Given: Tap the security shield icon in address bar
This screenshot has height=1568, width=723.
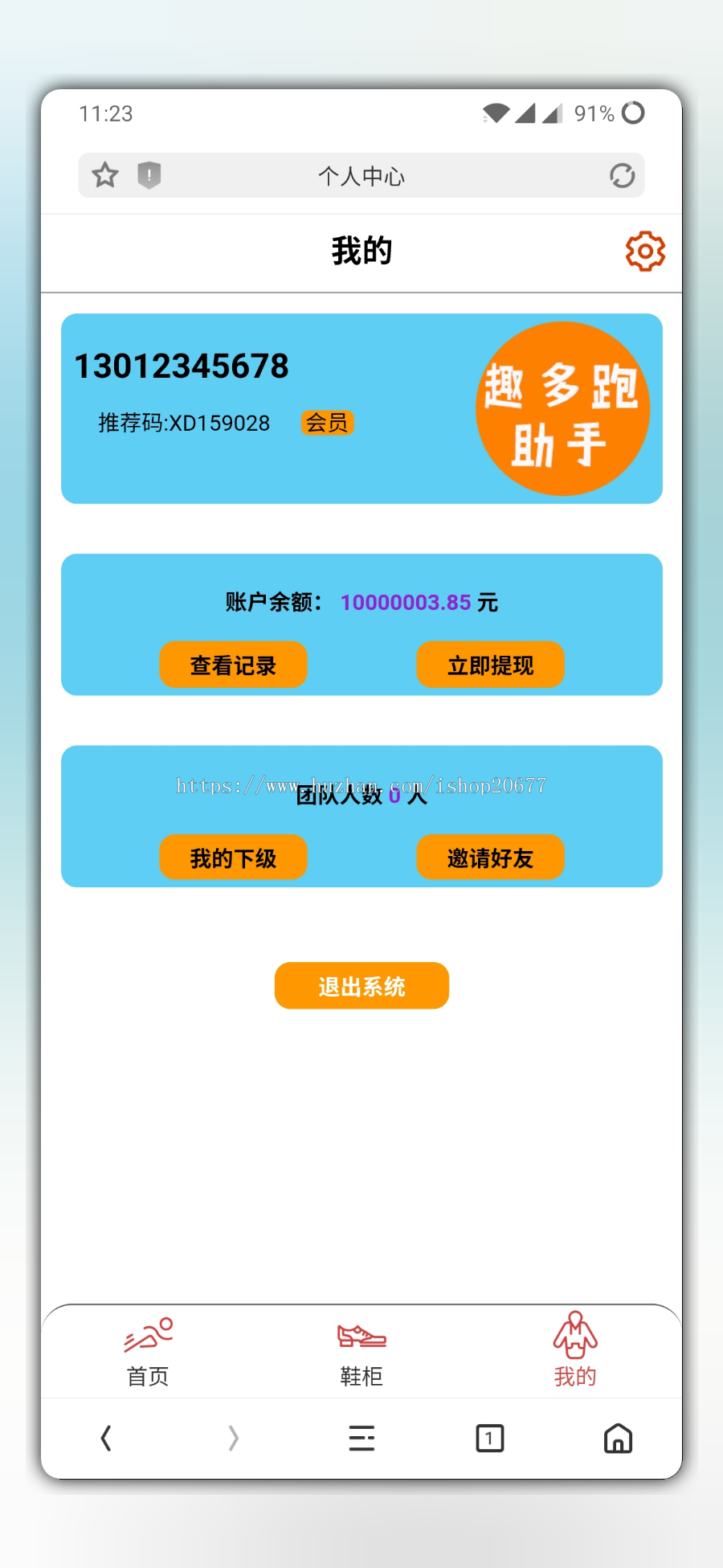Looking at the screenshot, I should pos(149,175).
